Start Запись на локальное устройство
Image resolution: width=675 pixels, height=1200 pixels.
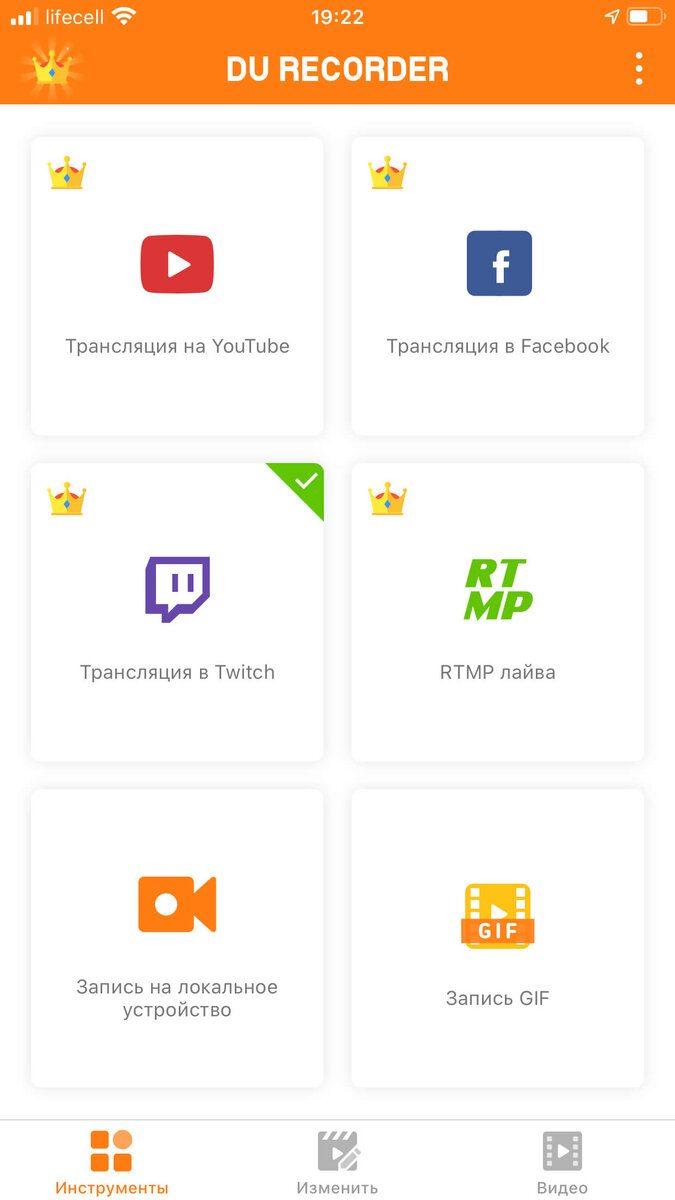click(x=177, y=938)
